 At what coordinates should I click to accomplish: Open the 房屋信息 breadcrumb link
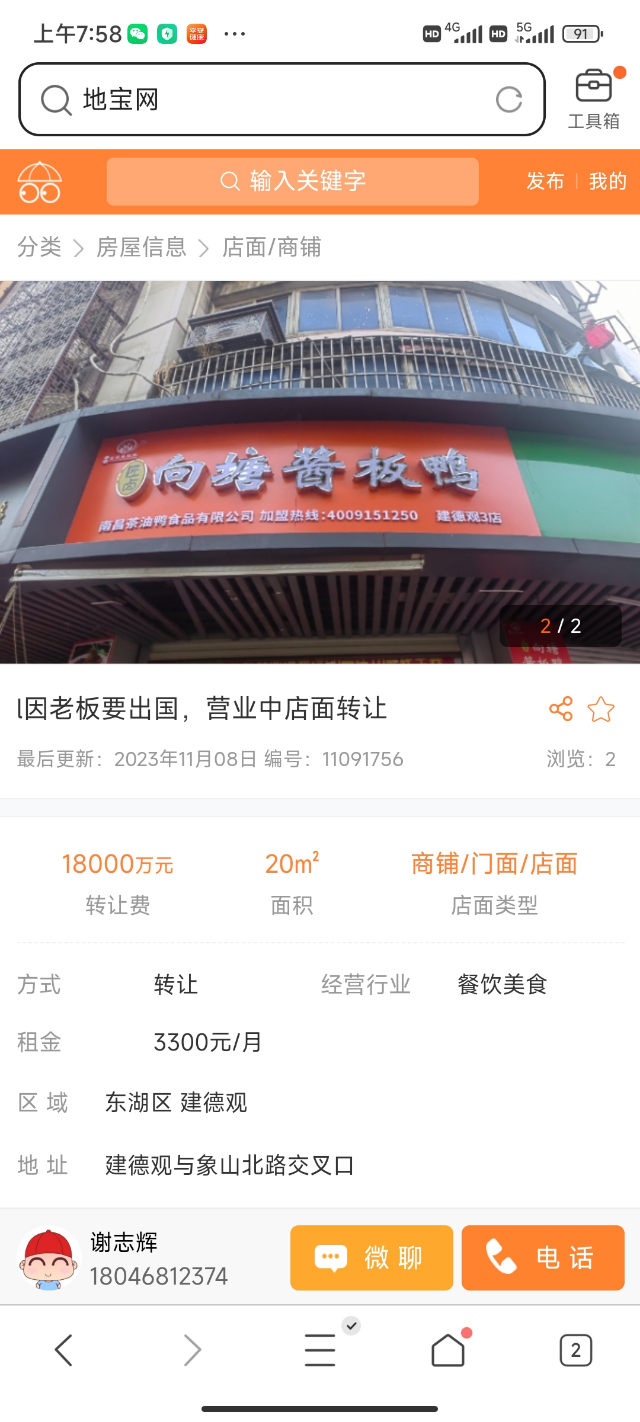click(x=141, y=247)
